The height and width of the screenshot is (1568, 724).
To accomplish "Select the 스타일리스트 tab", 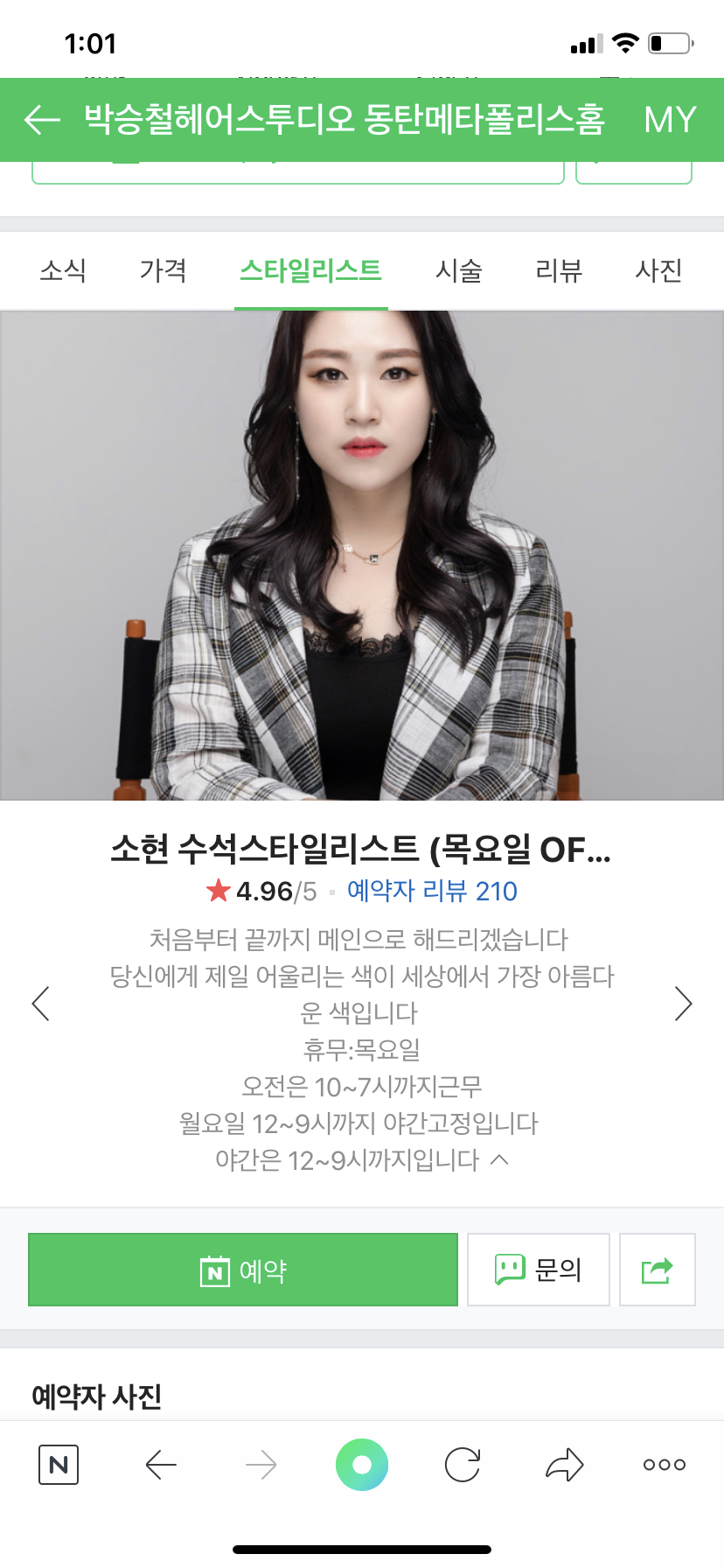I will 310,270.
